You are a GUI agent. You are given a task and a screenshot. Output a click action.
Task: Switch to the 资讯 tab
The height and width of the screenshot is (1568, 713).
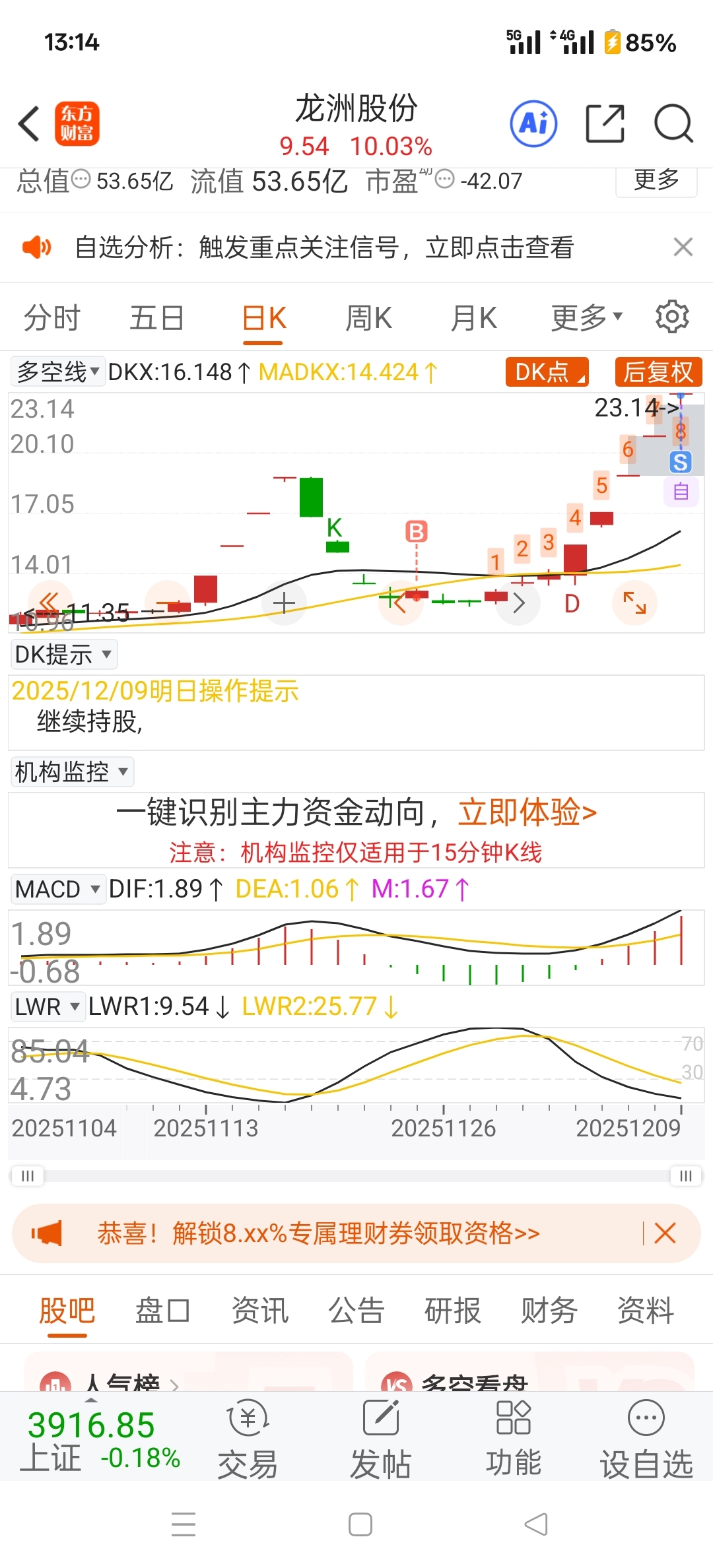(x=260, y=1311)
